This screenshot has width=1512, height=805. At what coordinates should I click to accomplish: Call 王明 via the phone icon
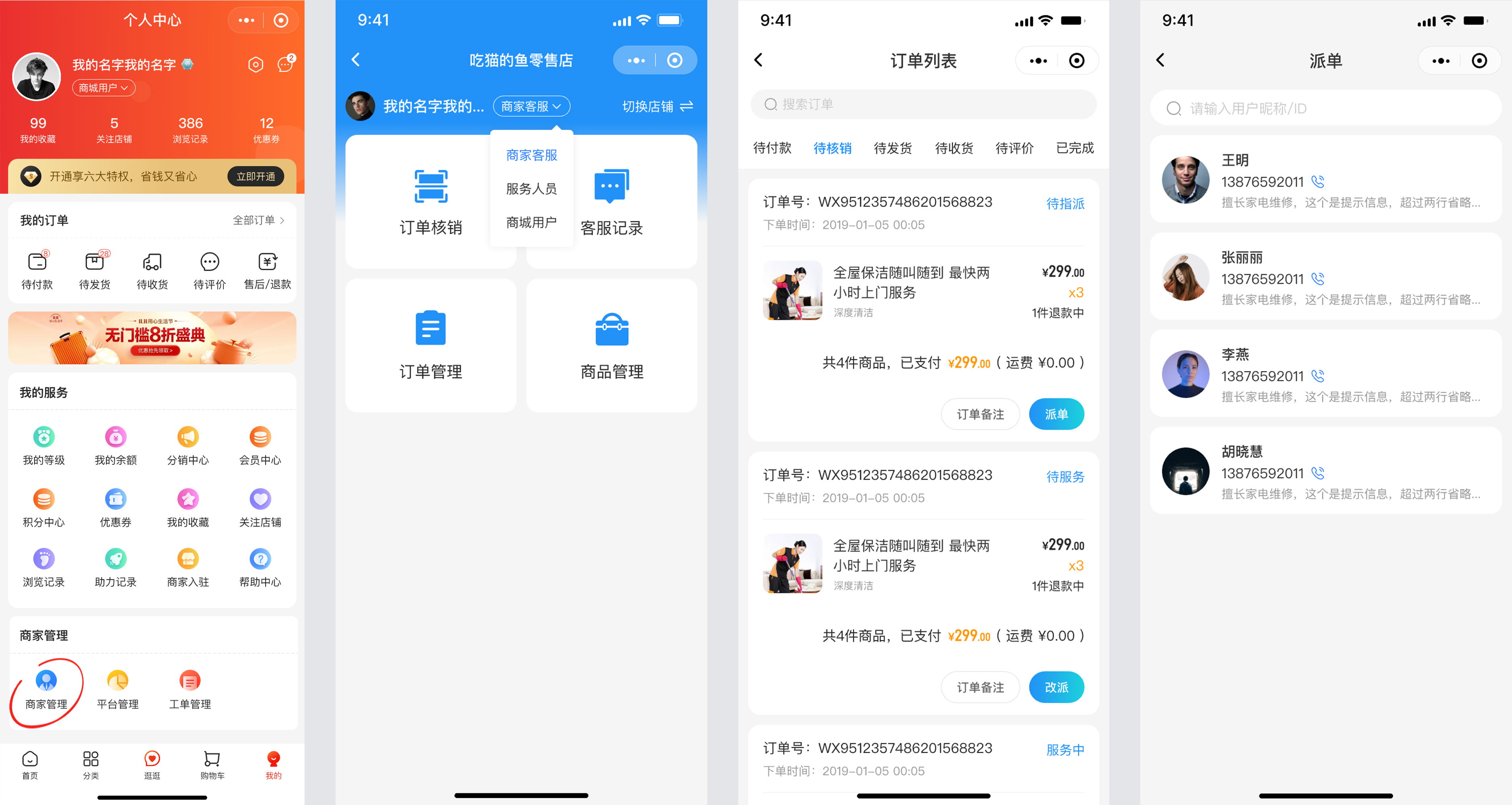1317,182
